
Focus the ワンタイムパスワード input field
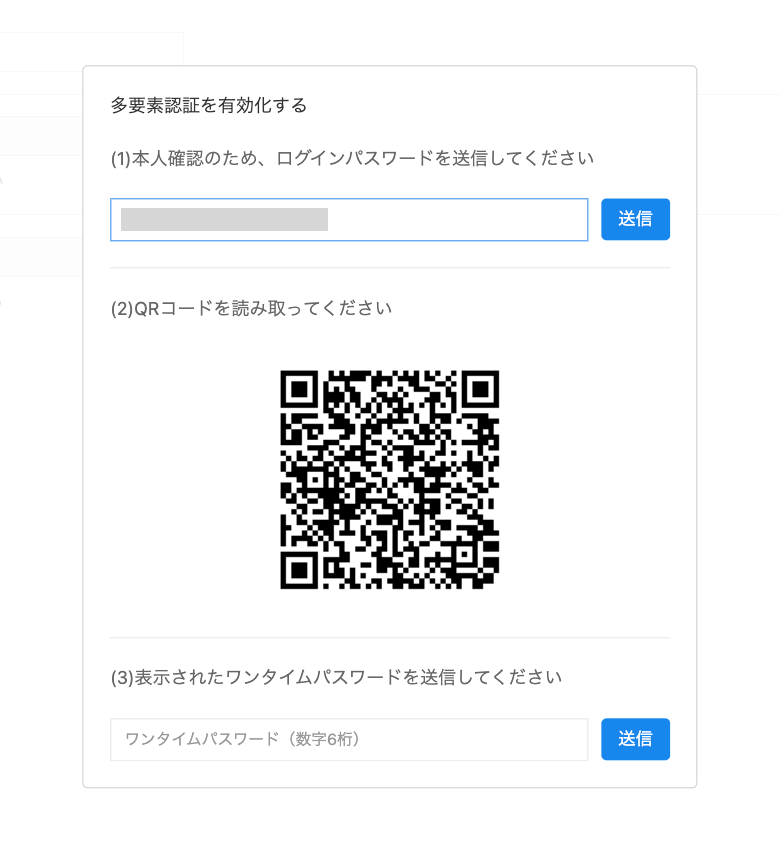pos(349,740)
